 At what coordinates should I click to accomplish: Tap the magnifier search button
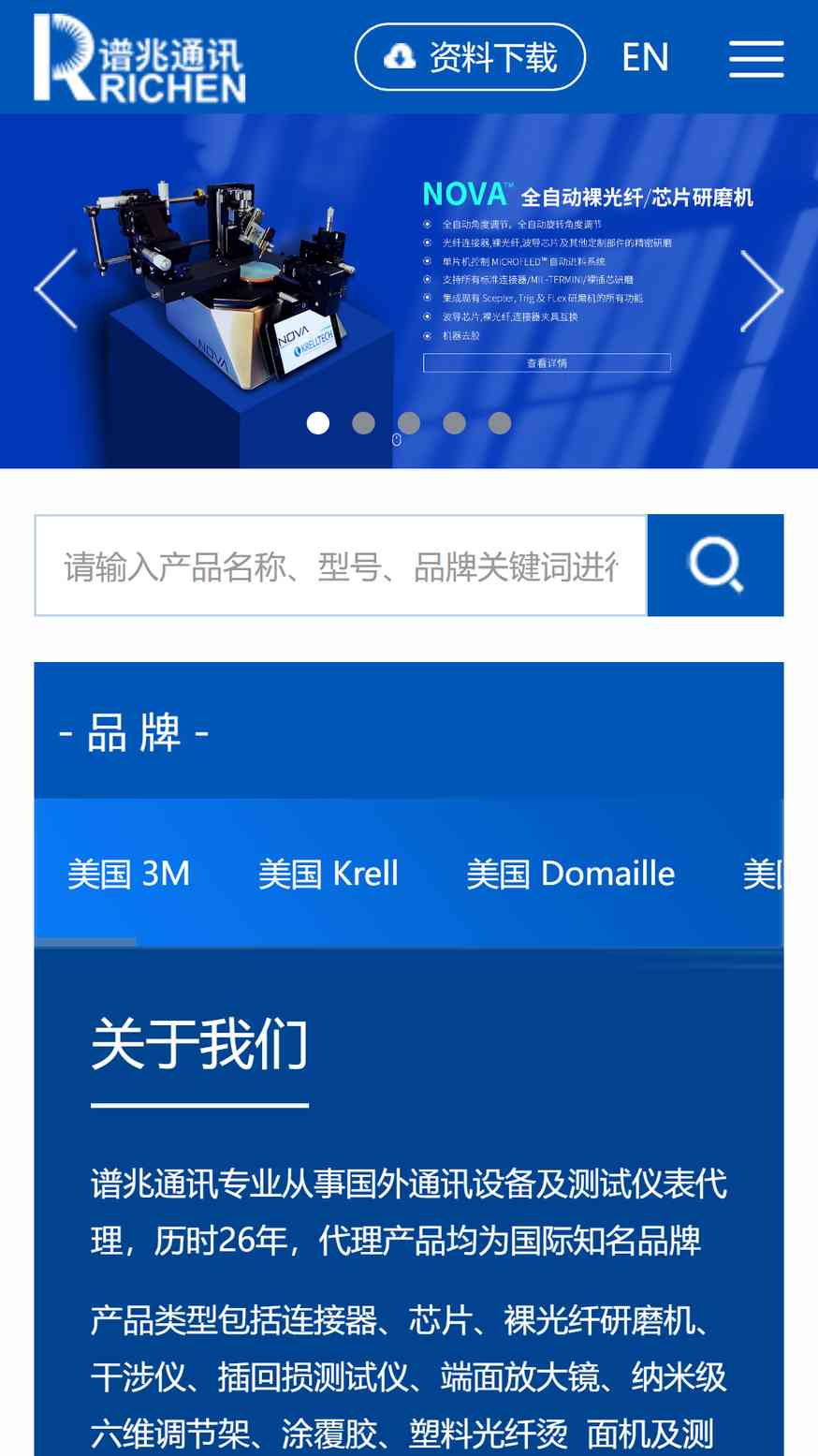(x=715, y=566)
